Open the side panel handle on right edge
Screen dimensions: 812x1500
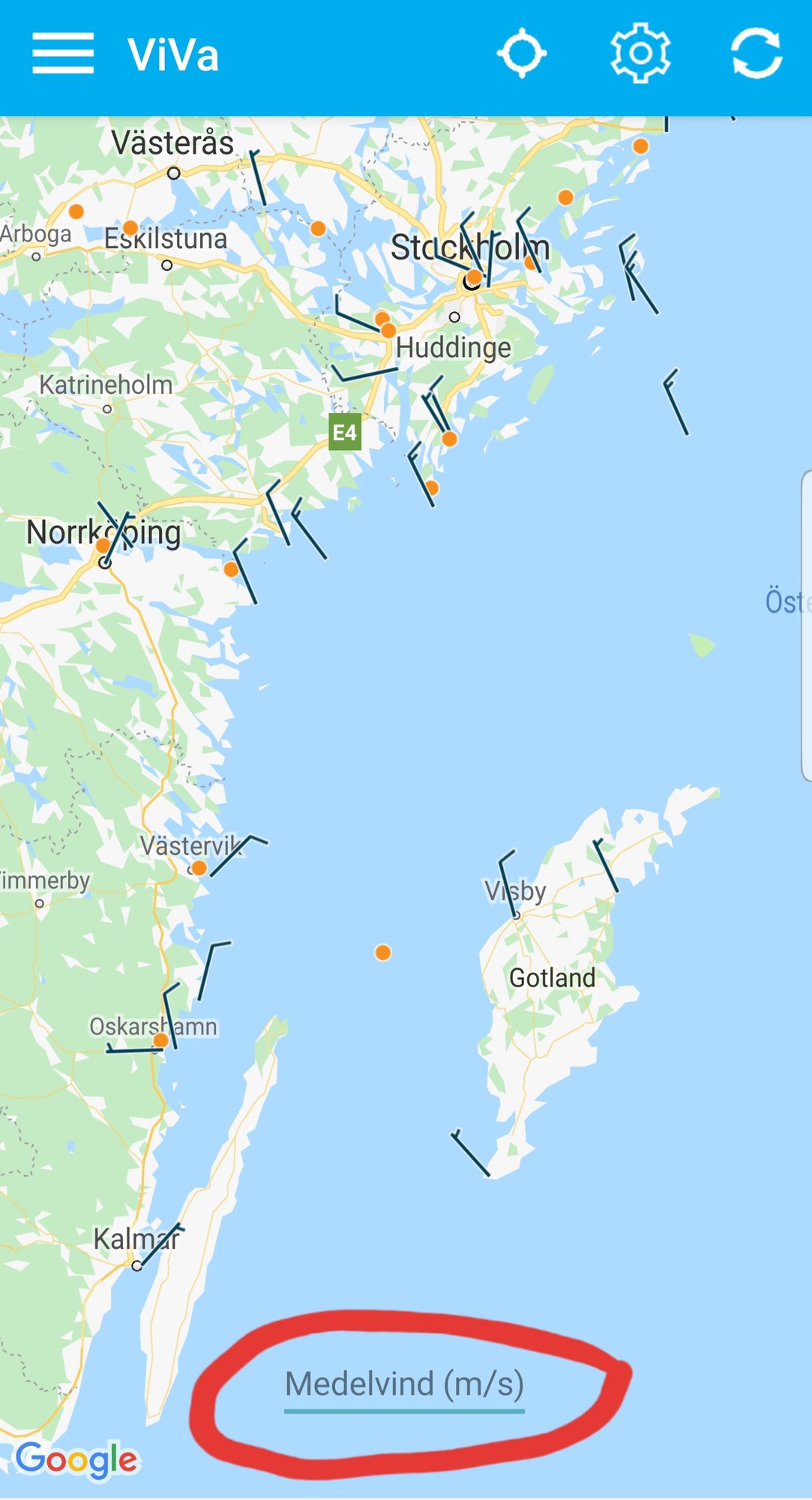click(x=806, y=626)
